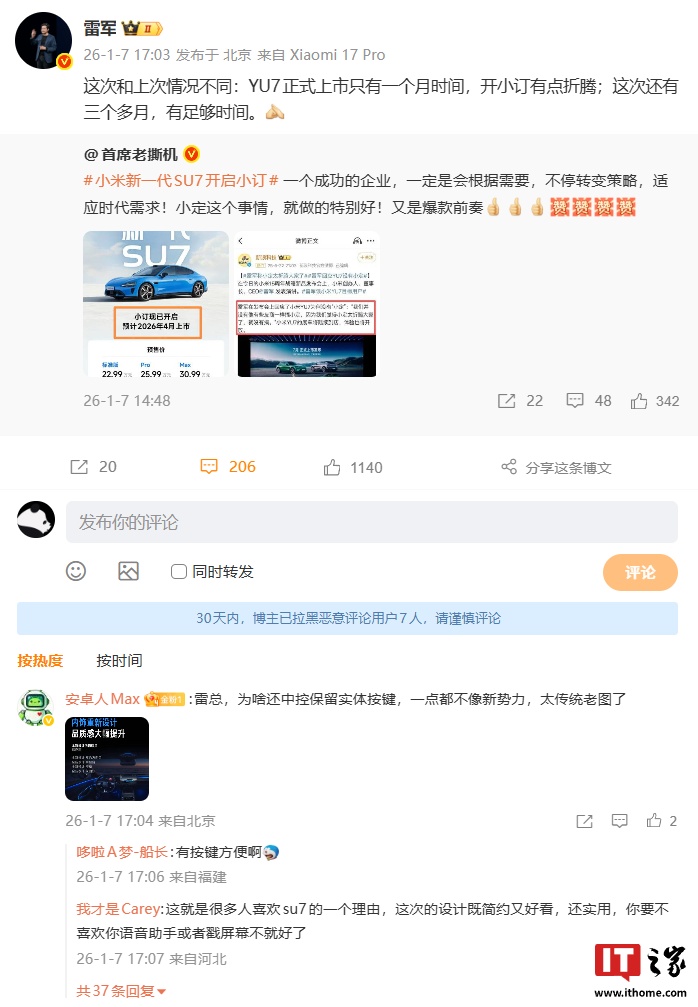Tap 分享这条博文 to share the post
This screenshot has width=698, height=1007.
click(x=555, y=467)
